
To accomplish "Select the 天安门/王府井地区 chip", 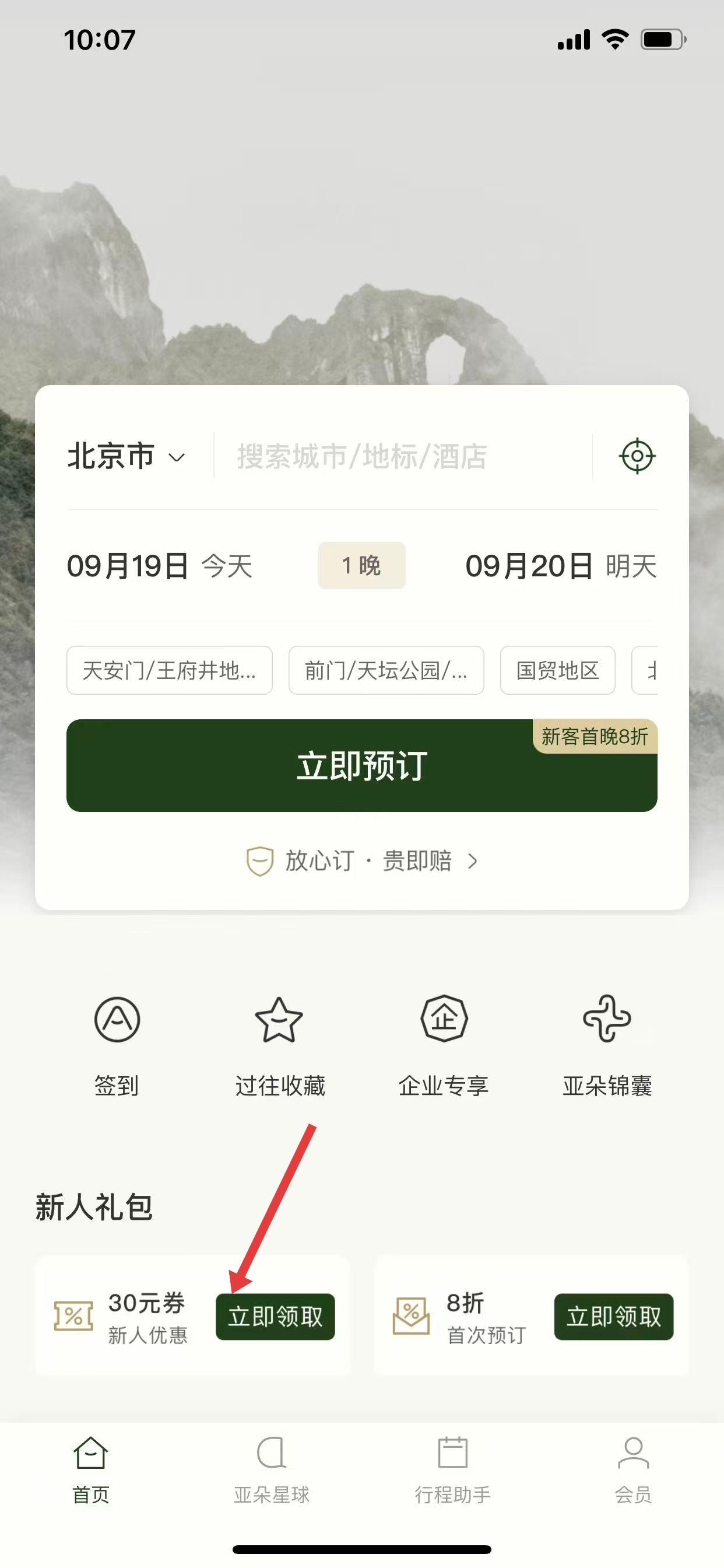I will coord(169,670).
